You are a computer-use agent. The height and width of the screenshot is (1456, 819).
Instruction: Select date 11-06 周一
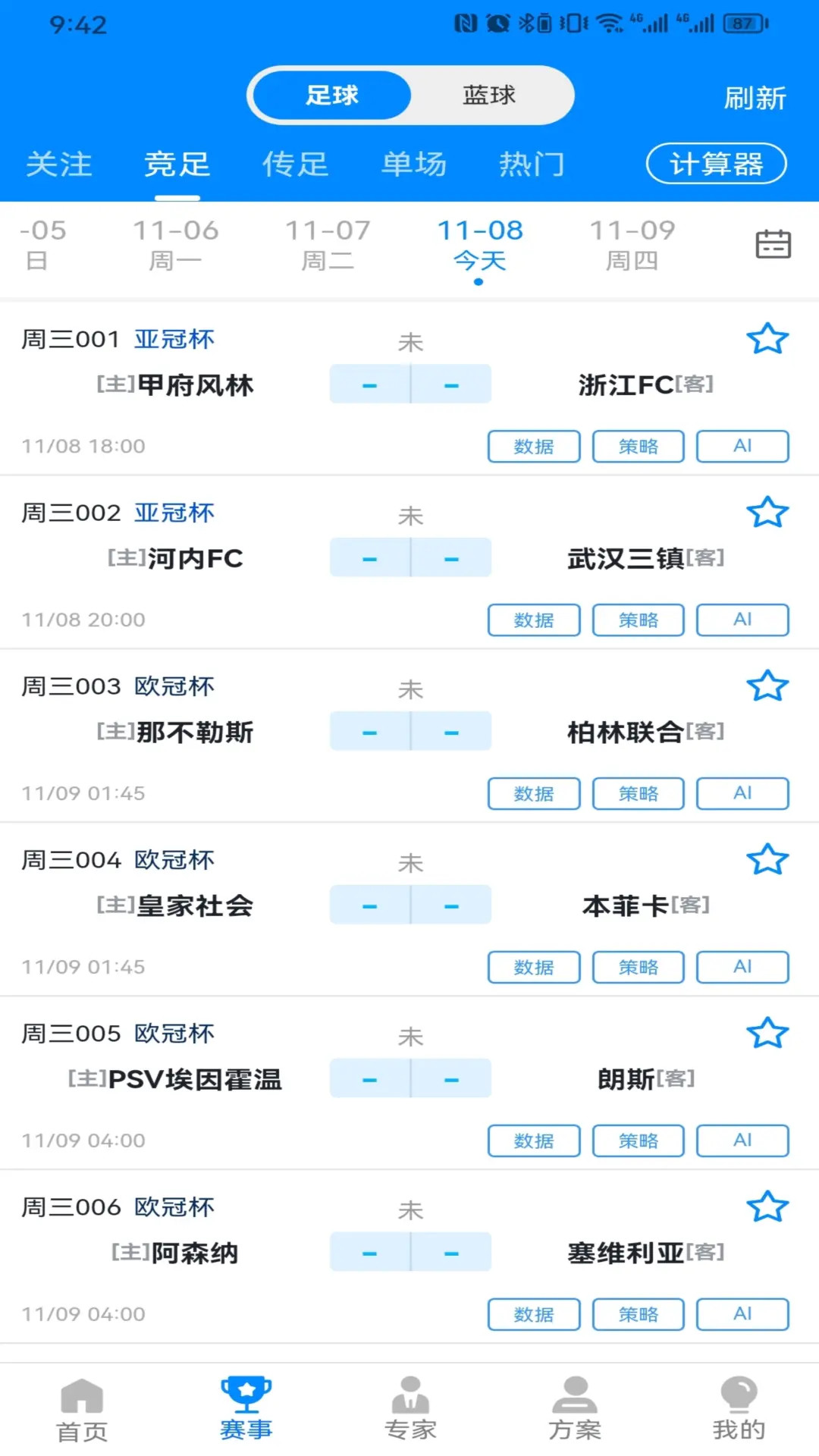pyautogui.click(x=177, y=244)
